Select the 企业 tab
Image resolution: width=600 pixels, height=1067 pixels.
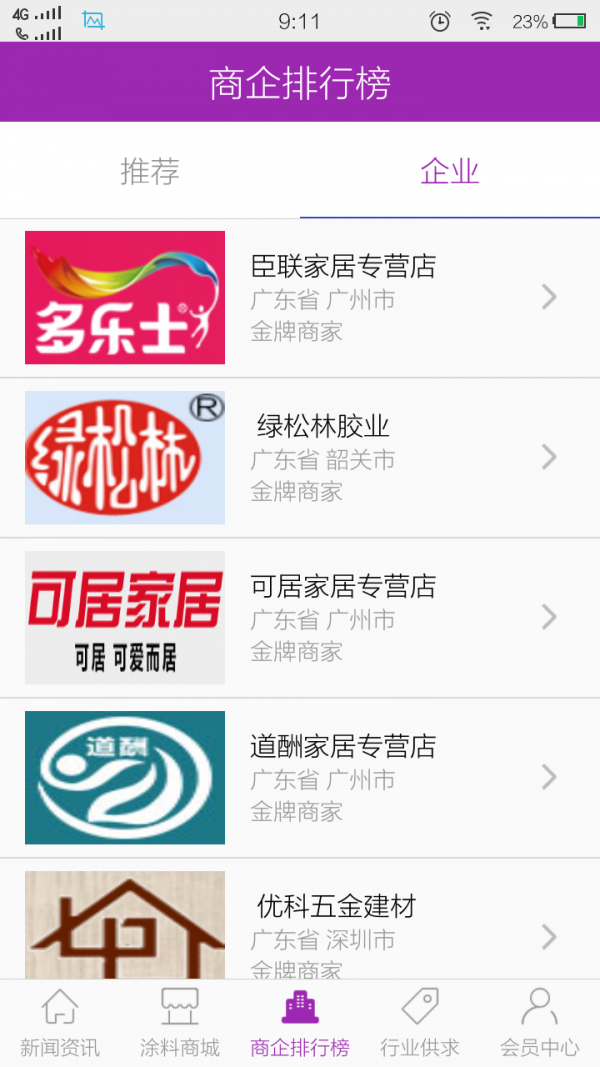pos(450,171)
